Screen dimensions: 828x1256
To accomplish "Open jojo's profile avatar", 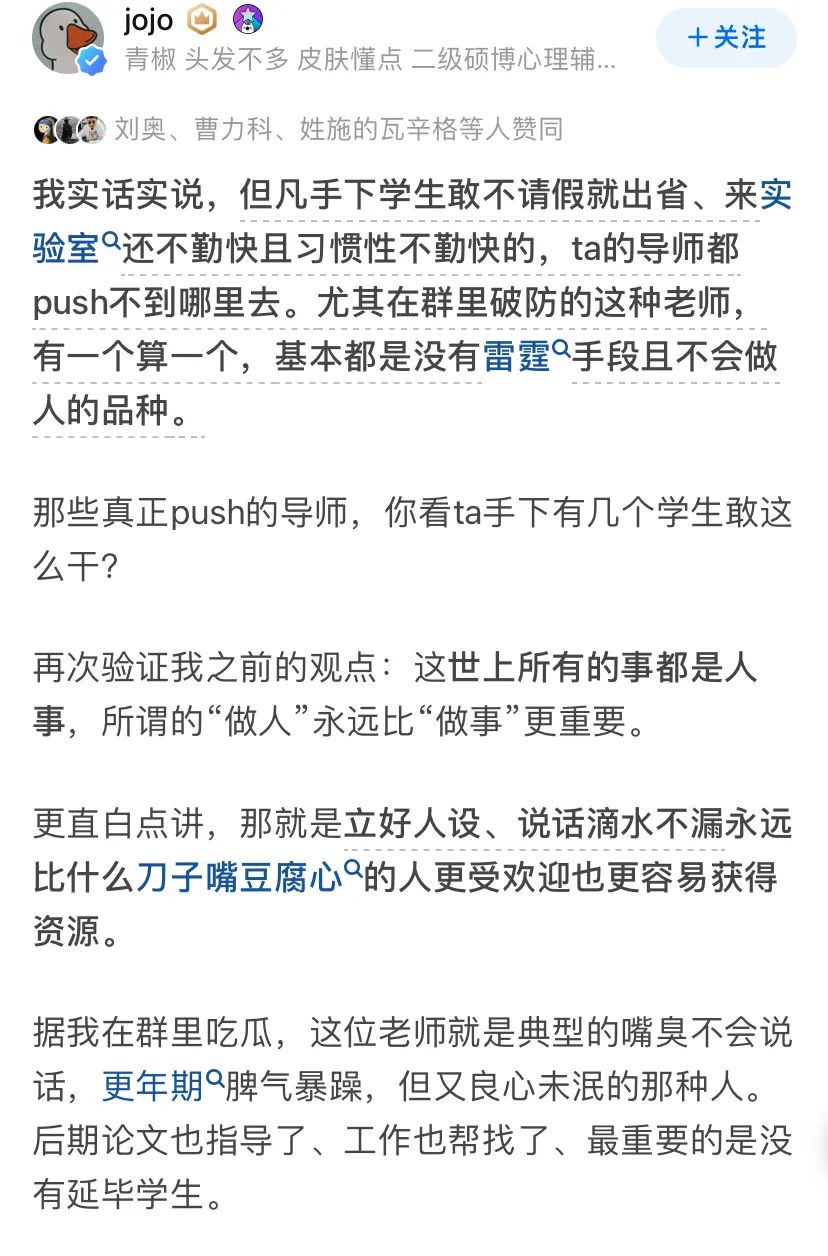I will pos(68,39).
